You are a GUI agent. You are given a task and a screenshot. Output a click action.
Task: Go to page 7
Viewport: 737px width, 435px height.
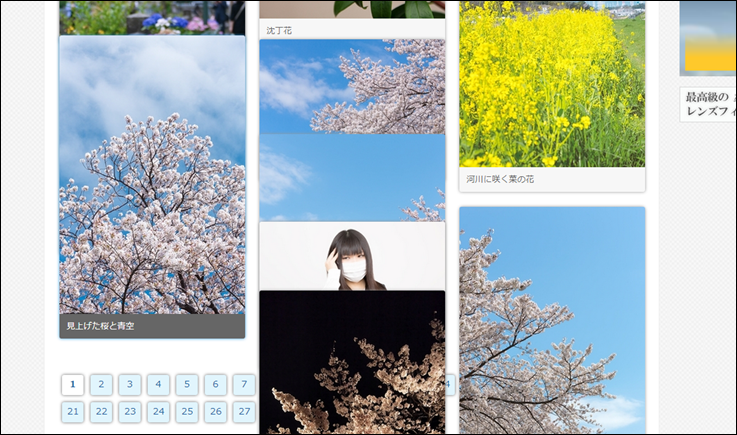pos(244,384)
